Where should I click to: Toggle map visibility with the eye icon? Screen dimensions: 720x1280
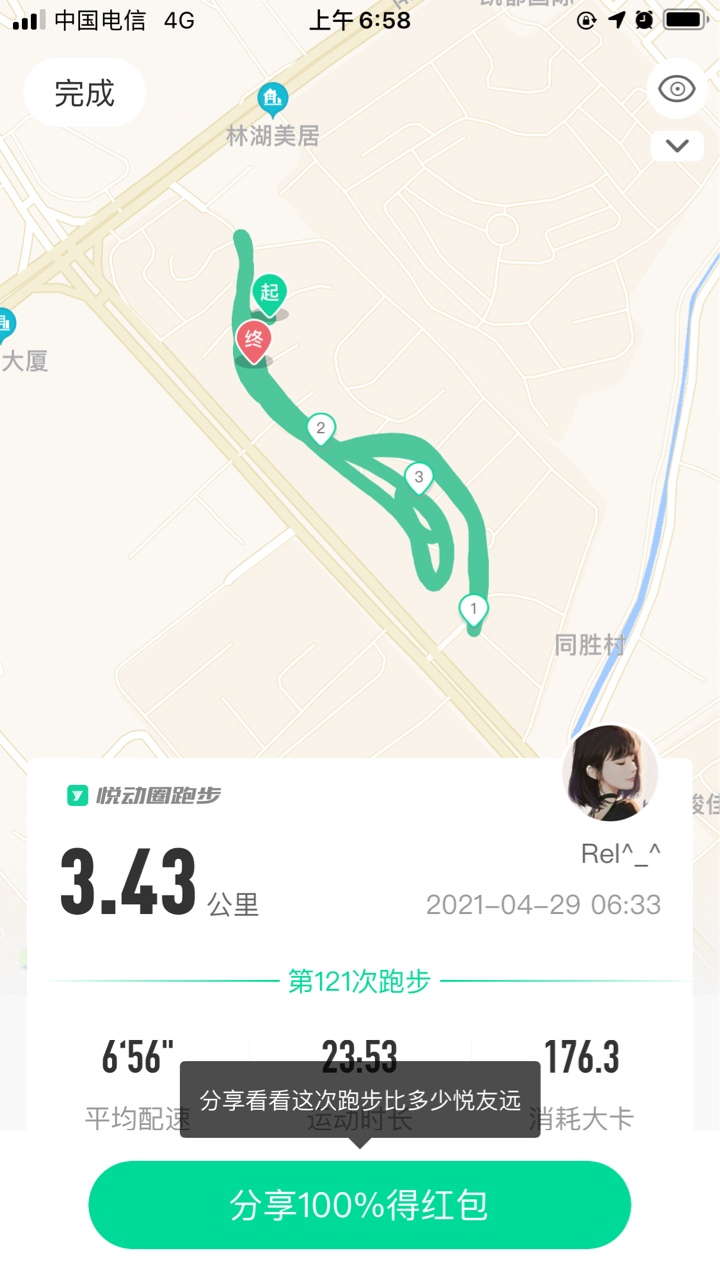(x=677, y=89)
